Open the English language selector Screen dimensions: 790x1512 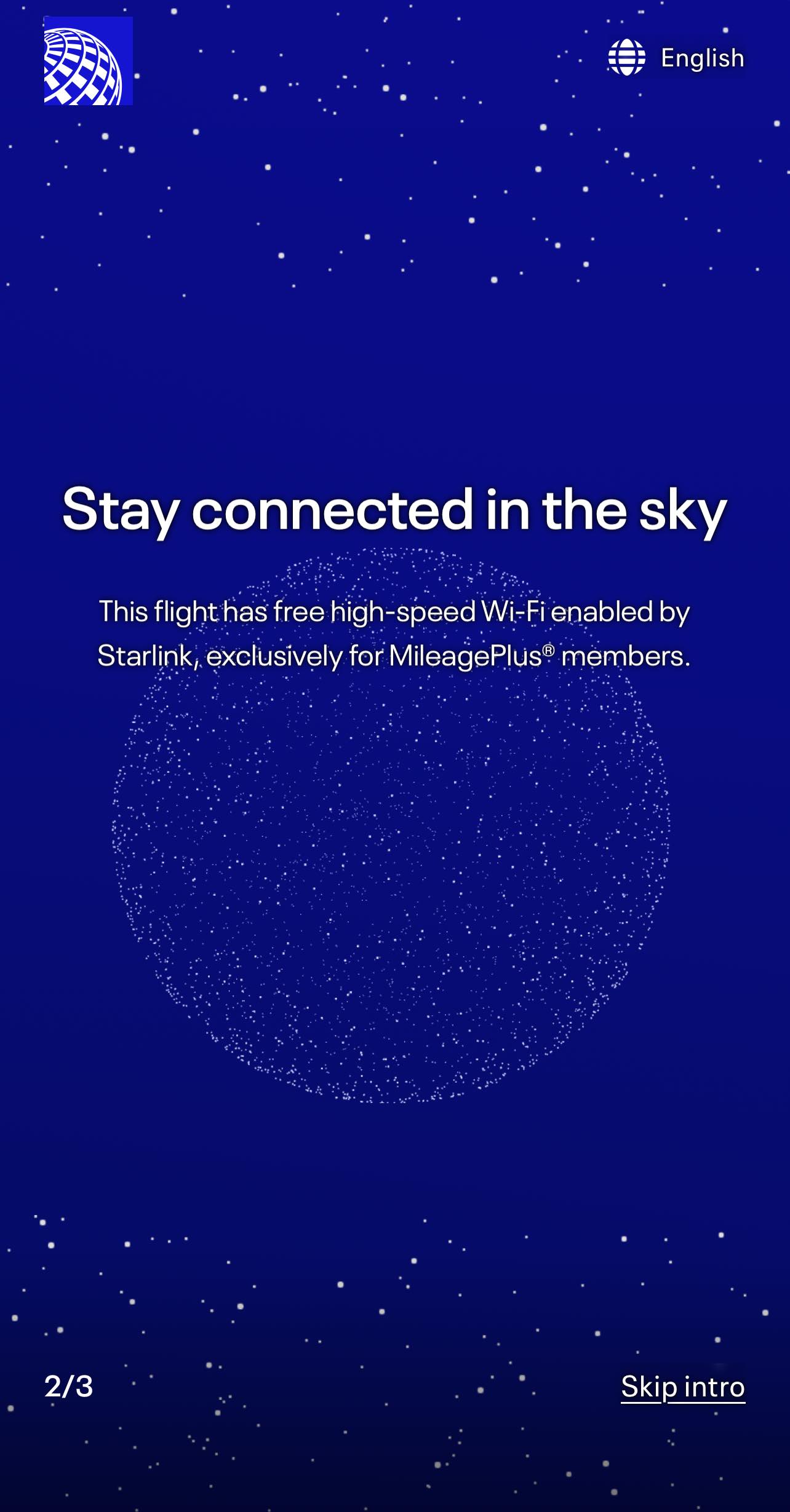tap(677, 58)
